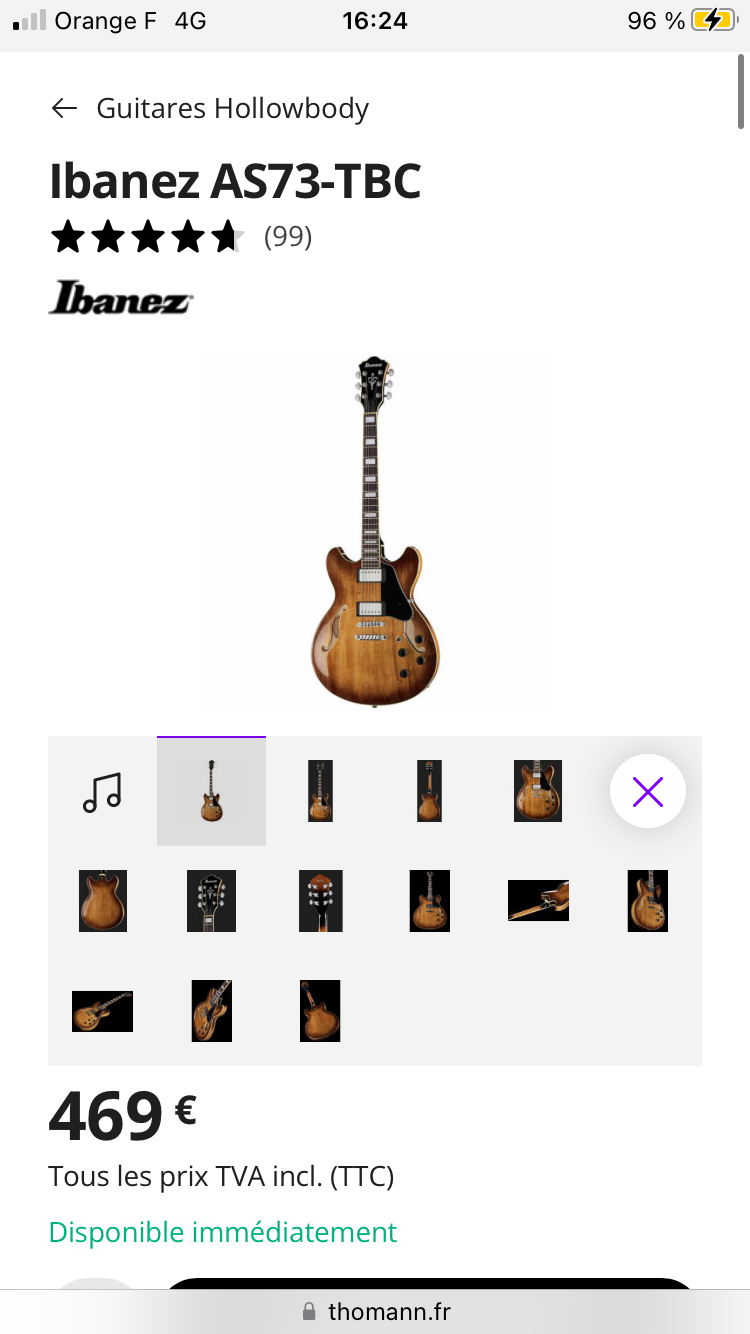Open the horizontally lying guitar thumbnail
750x1334 pixels.
click(103, 1011)
